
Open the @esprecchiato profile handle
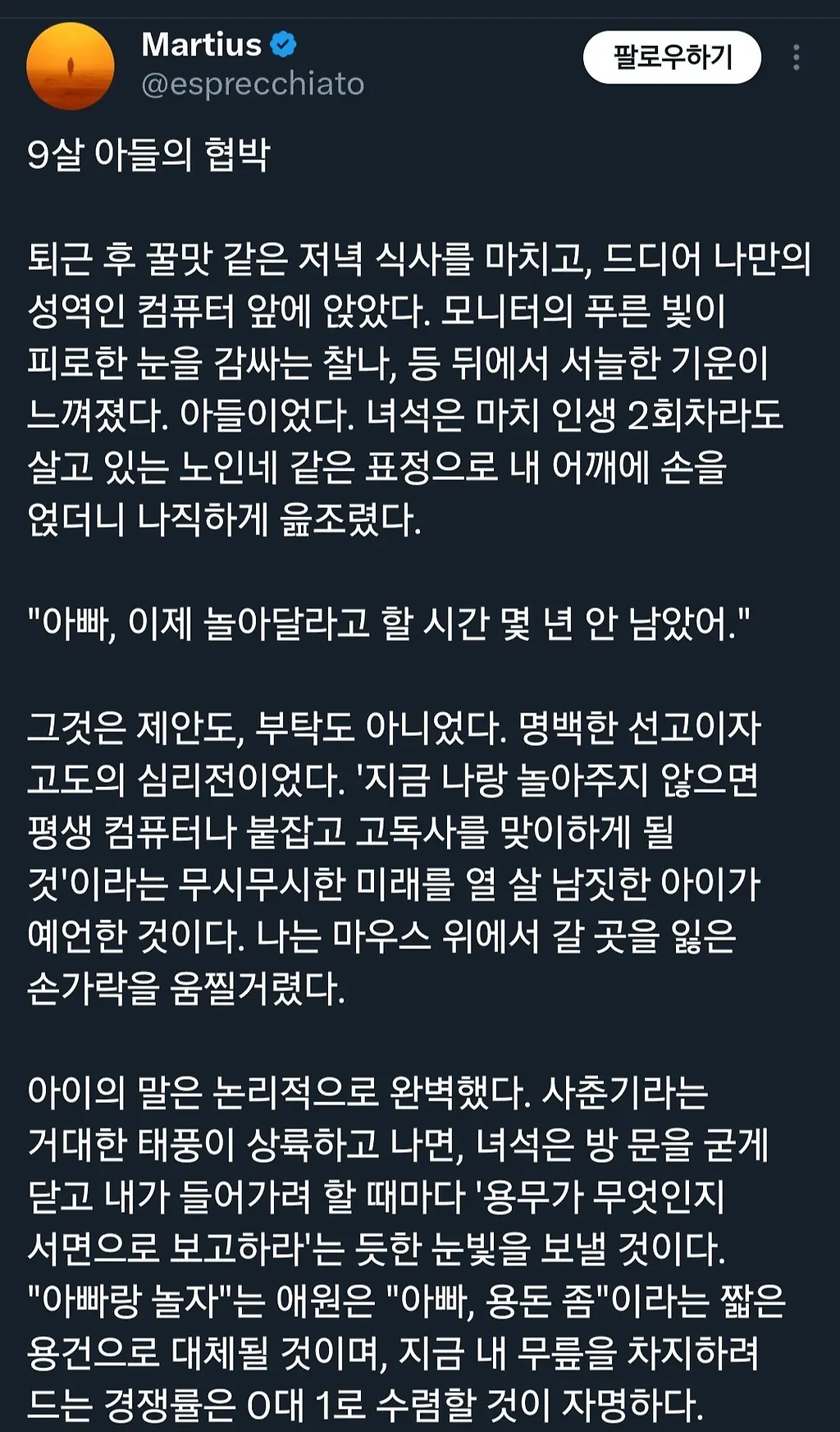click(x=253, y=85)
